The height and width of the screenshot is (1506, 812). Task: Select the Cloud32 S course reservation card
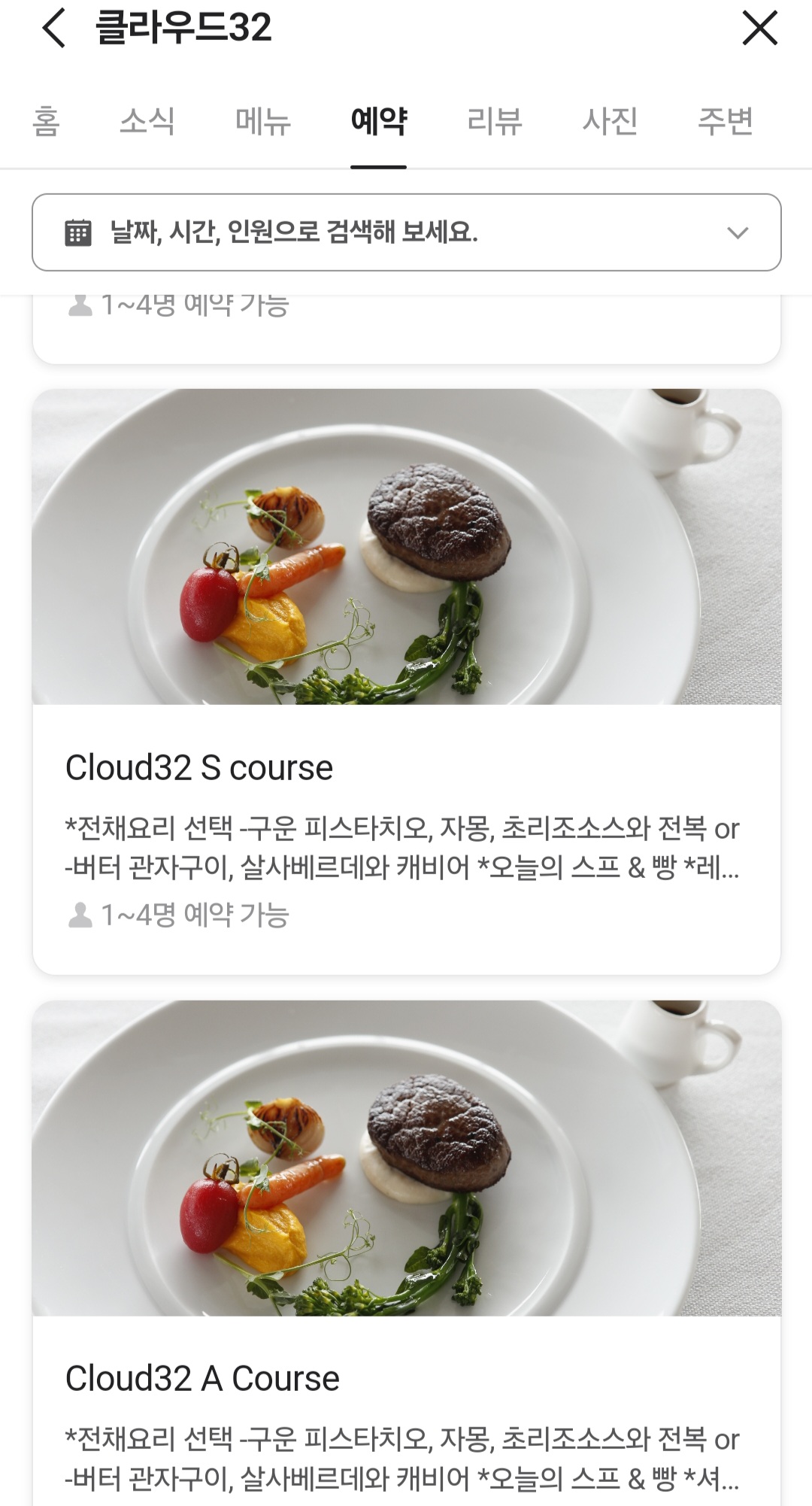coord(406,769)
